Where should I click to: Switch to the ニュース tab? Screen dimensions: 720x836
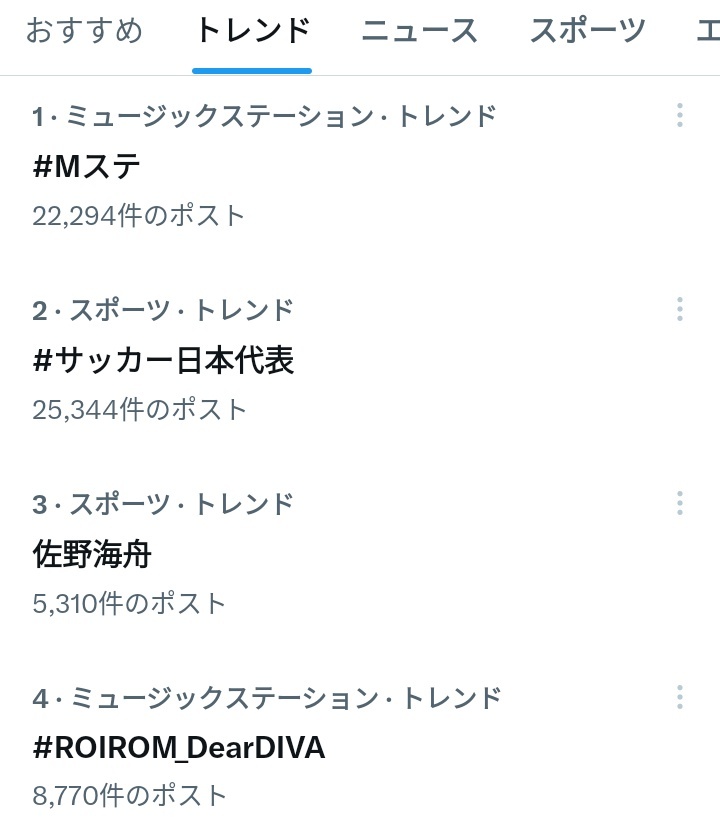click(420, 31)
